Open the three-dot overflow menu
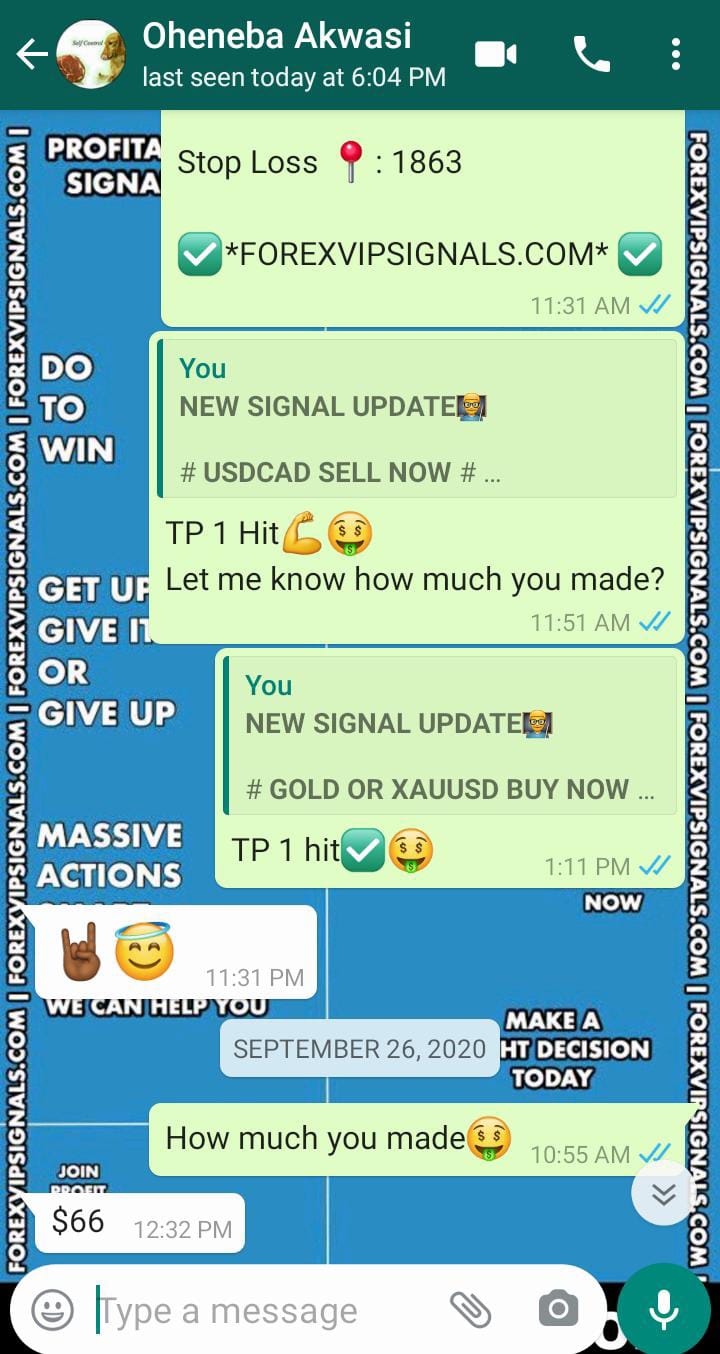Image resolution: width=720 pixels, height=1354 pixels. [x=676, y=55]
